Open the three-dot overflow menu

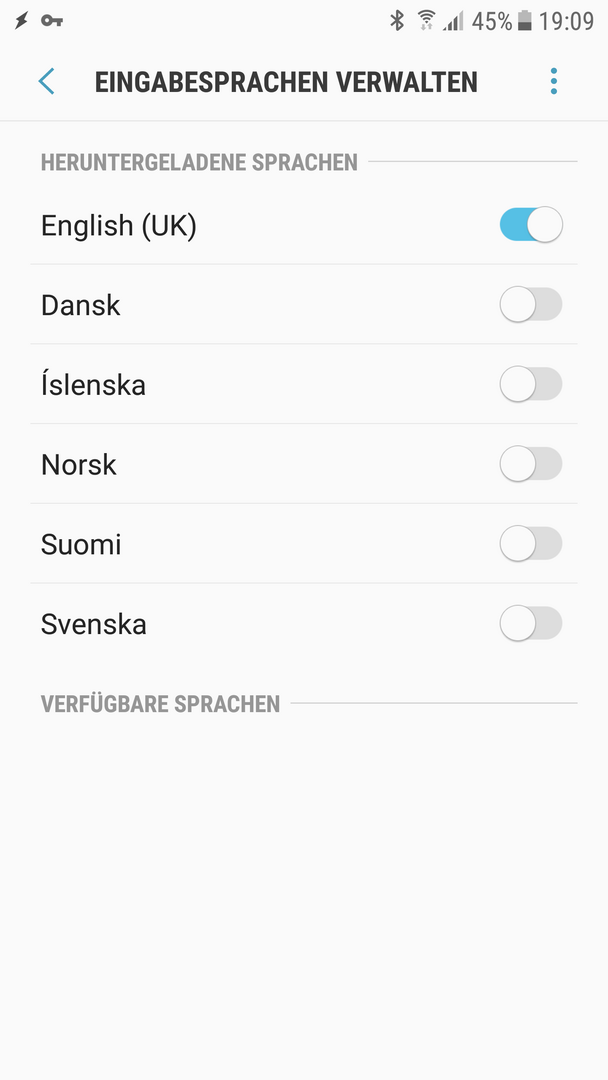click(554, 81)
